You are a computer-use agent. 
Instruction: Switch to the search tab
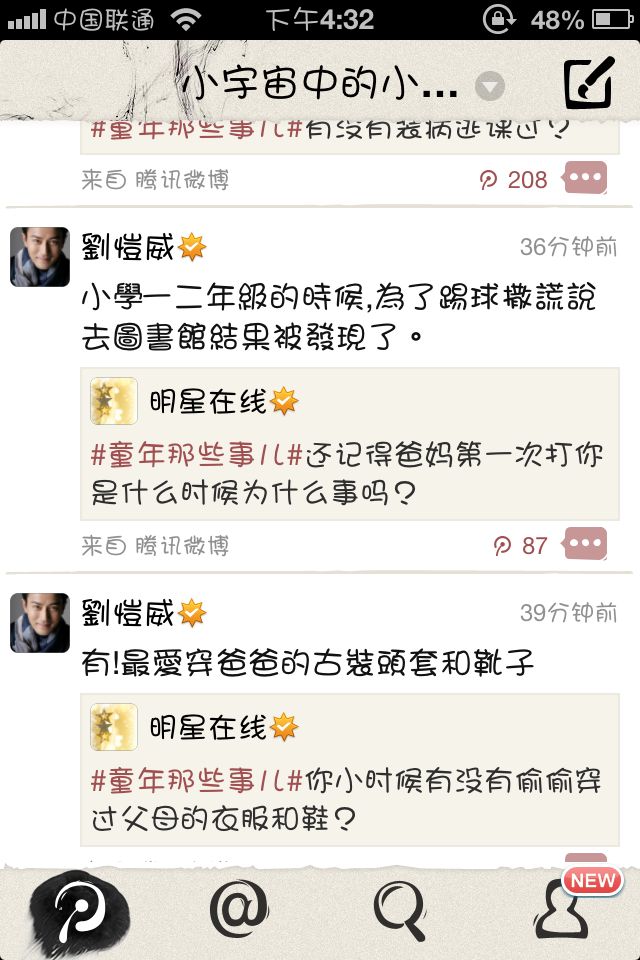pos(400,910)
